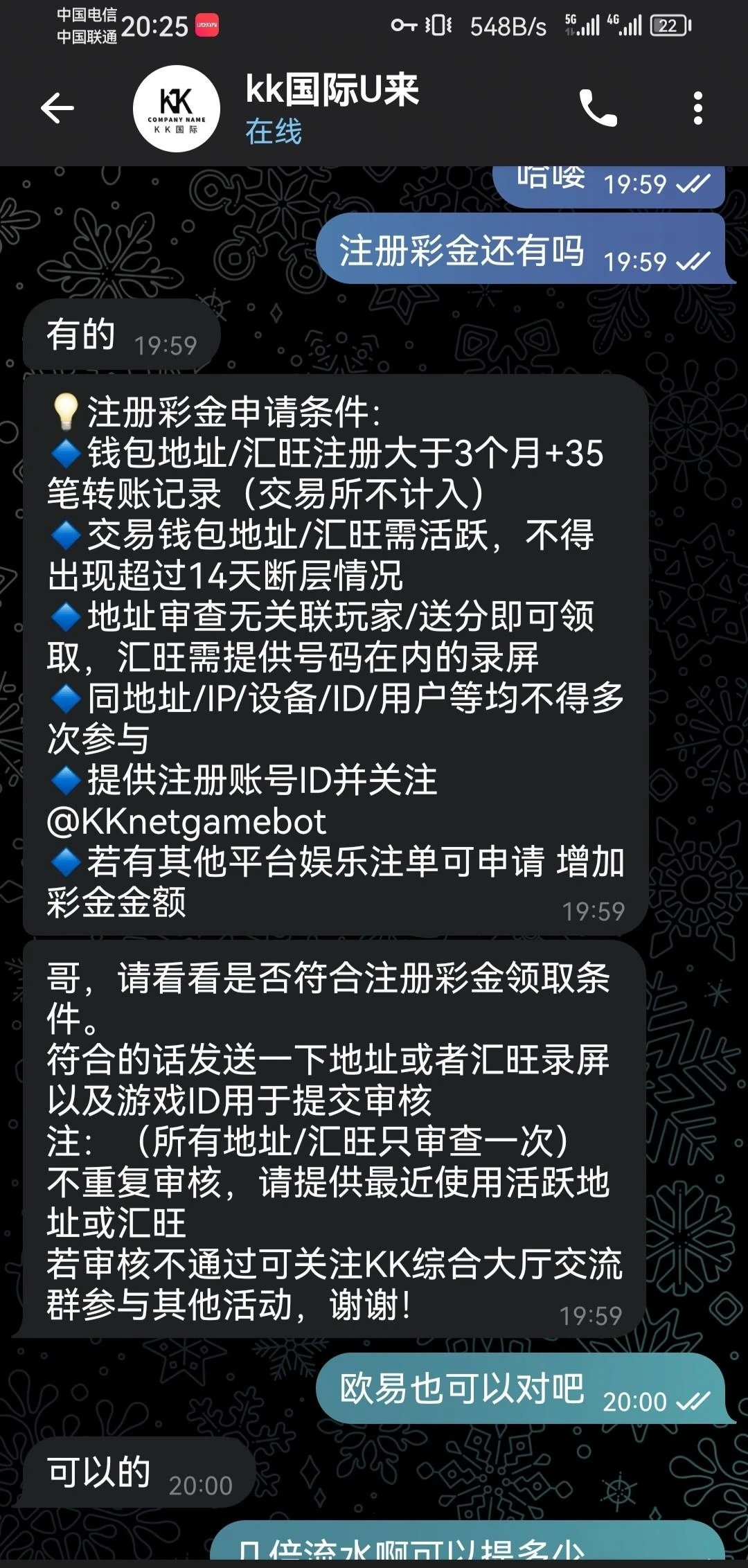Open kk国际U来 profile picture
This screenshot has height=1568, width=748.
(176, 109)
